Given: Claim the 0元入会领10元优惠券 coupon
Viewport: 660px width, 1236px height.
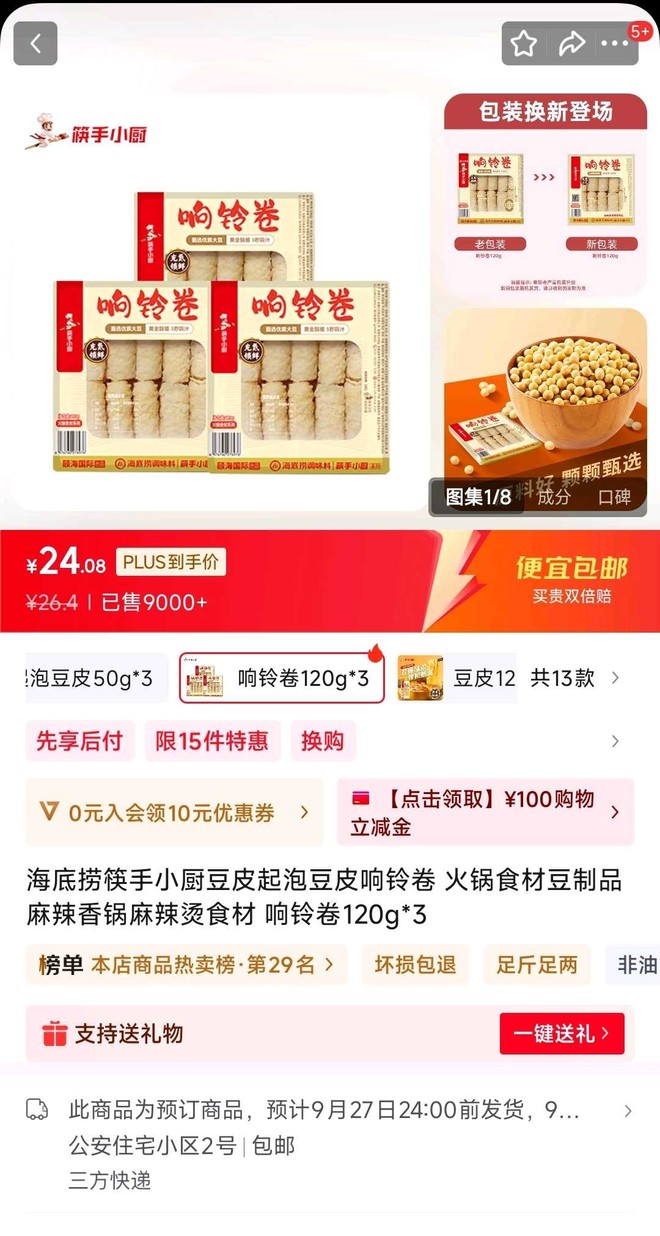Looking at the screenshot, I should pos(174,813).
